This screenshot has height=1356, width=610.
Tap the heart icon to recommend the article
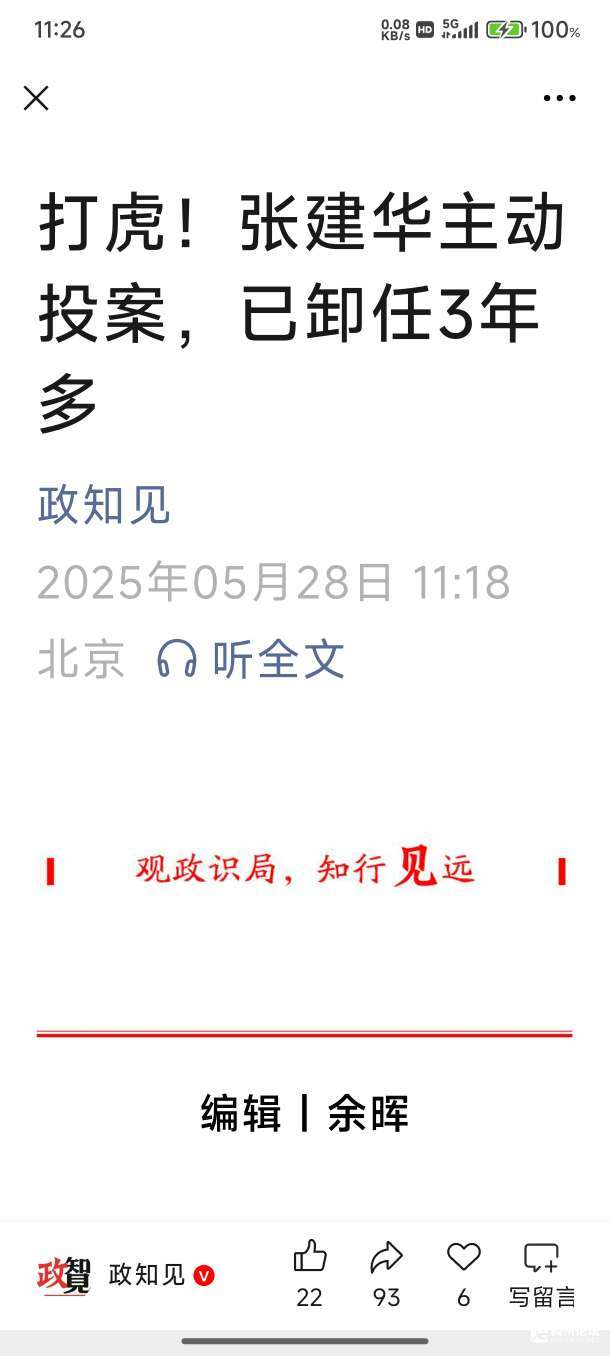463,1273
